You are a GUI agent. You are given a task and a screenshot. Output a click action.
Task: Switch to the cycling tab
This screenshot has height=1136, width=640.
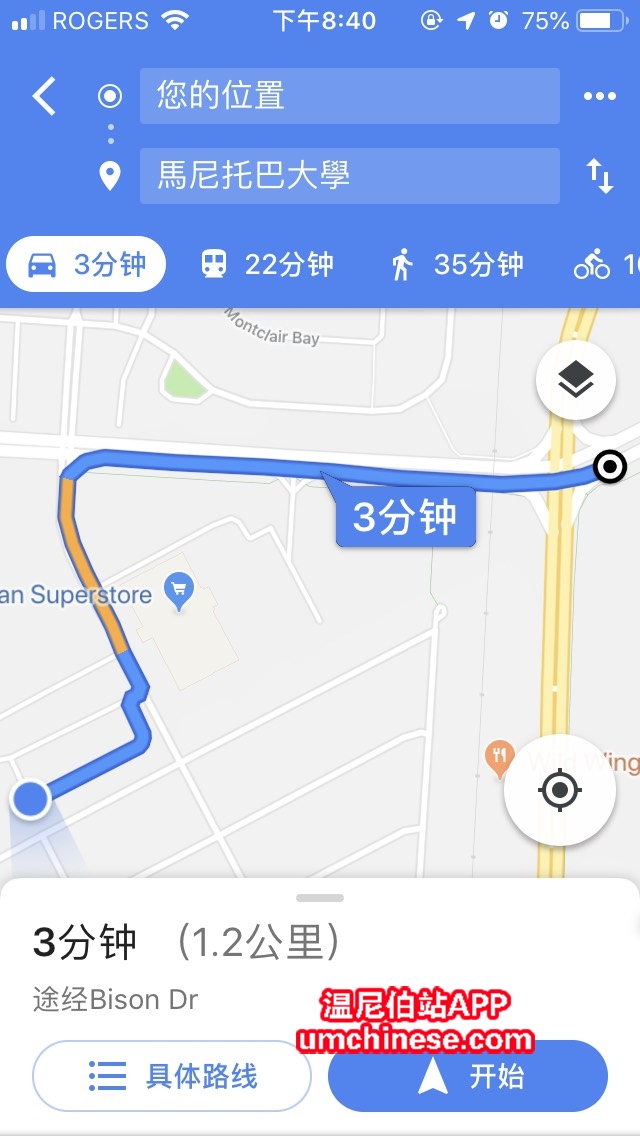605,265
